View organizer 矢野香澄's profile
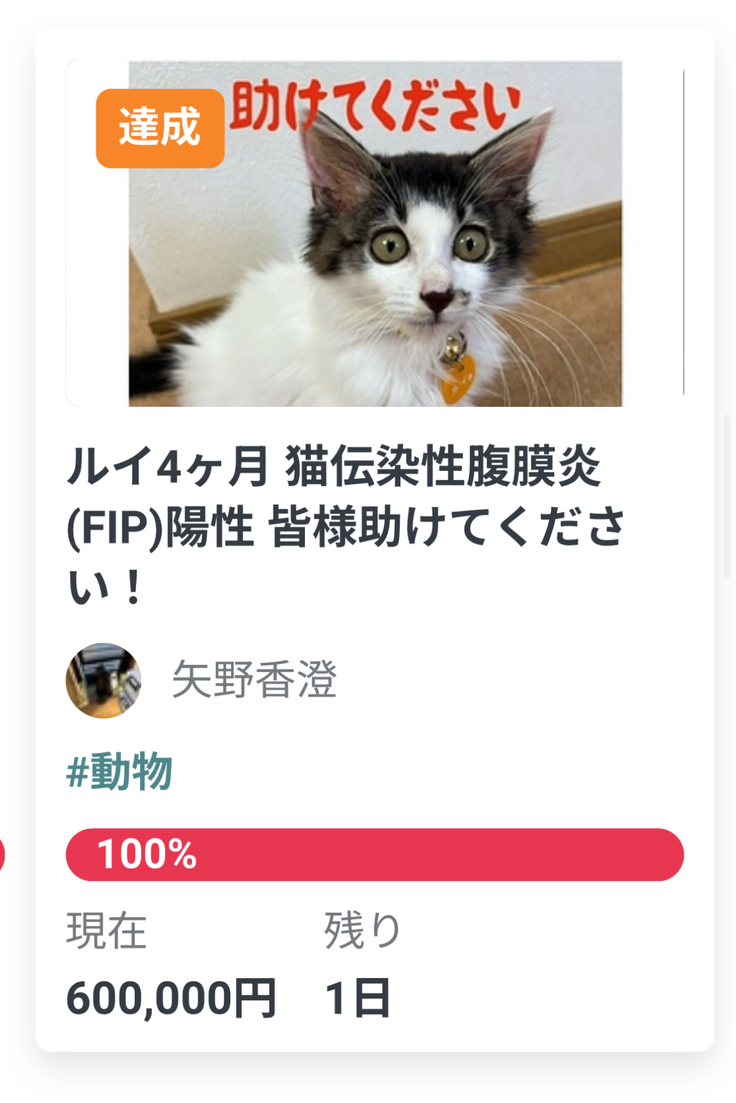The image size is (736, 1103). [253, 681]
